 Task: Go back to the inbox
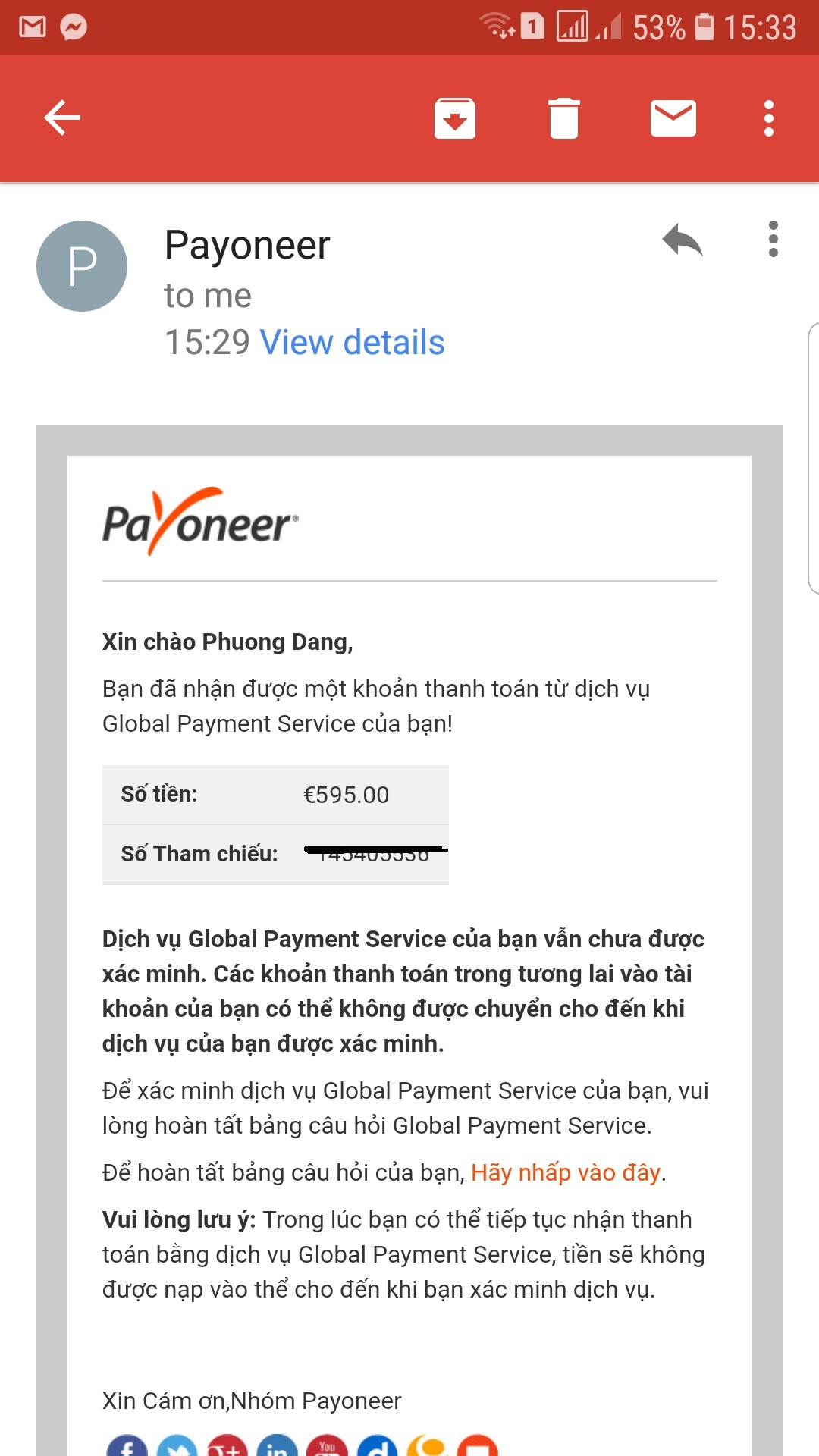(62, 118)
